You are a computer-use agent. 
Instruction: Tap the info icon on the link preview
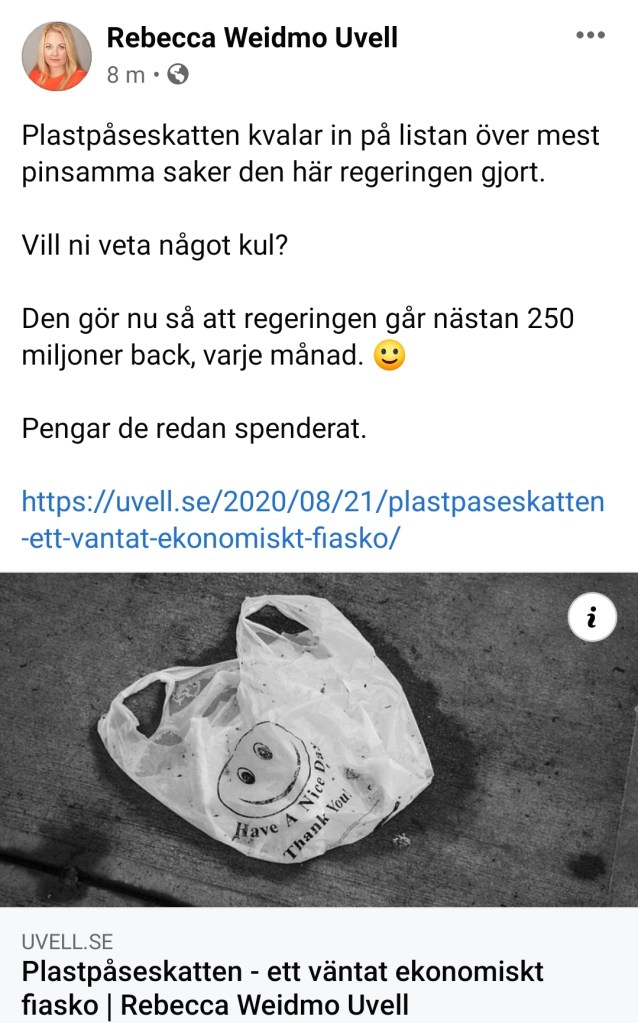(592, 619)
